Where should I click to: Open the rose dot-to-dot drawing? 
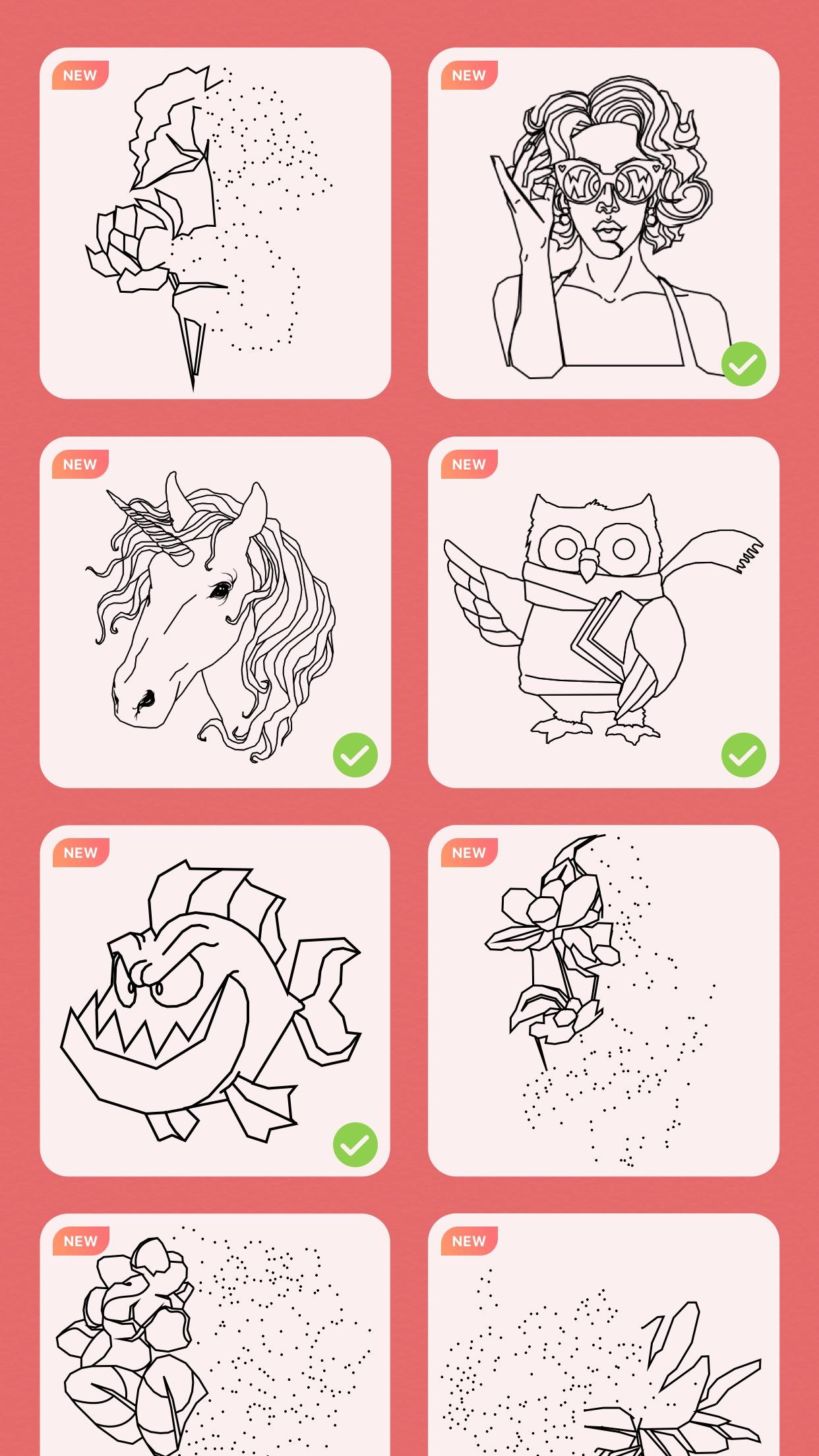[x=215, y=223]
